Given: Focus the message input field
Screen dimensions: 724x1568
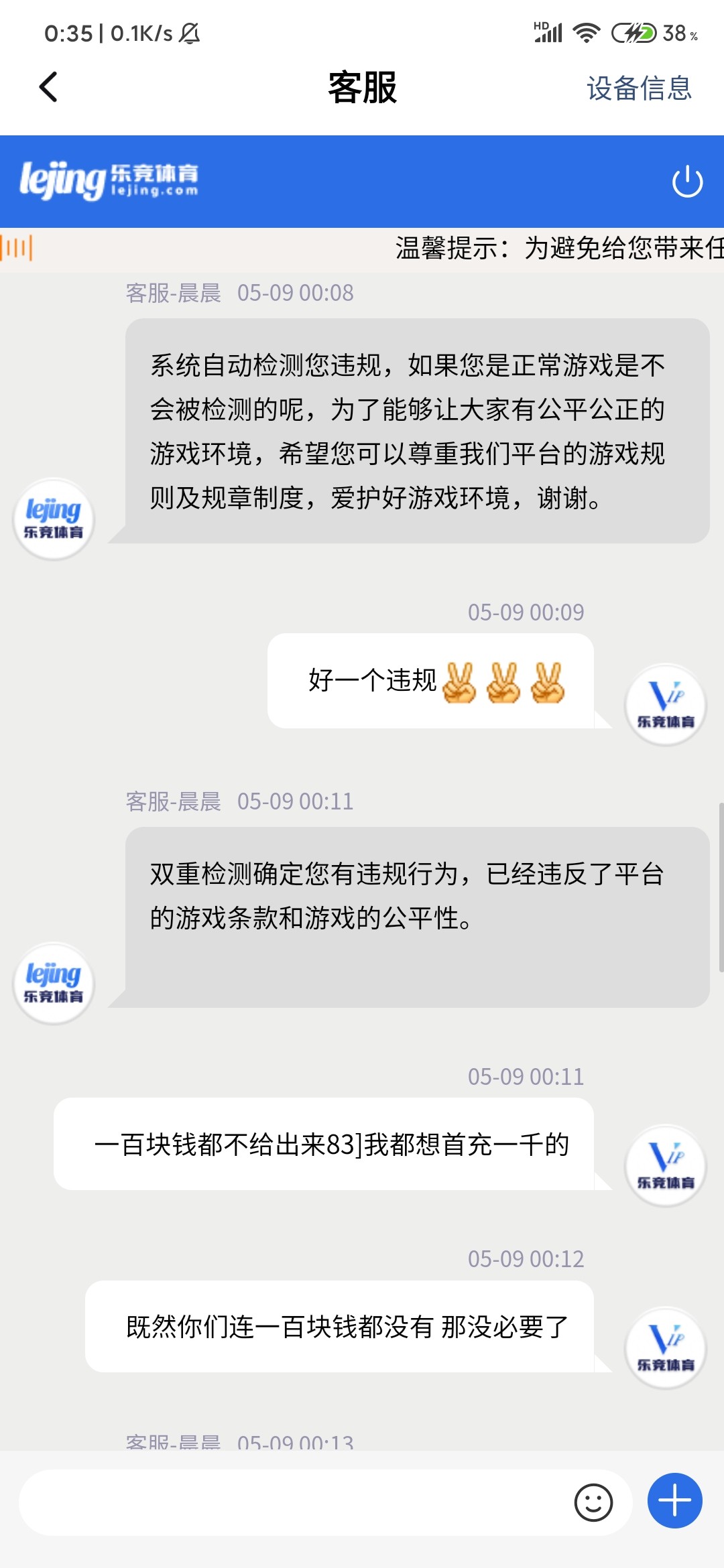Looking at the screenshot, I should [295, 1502].
